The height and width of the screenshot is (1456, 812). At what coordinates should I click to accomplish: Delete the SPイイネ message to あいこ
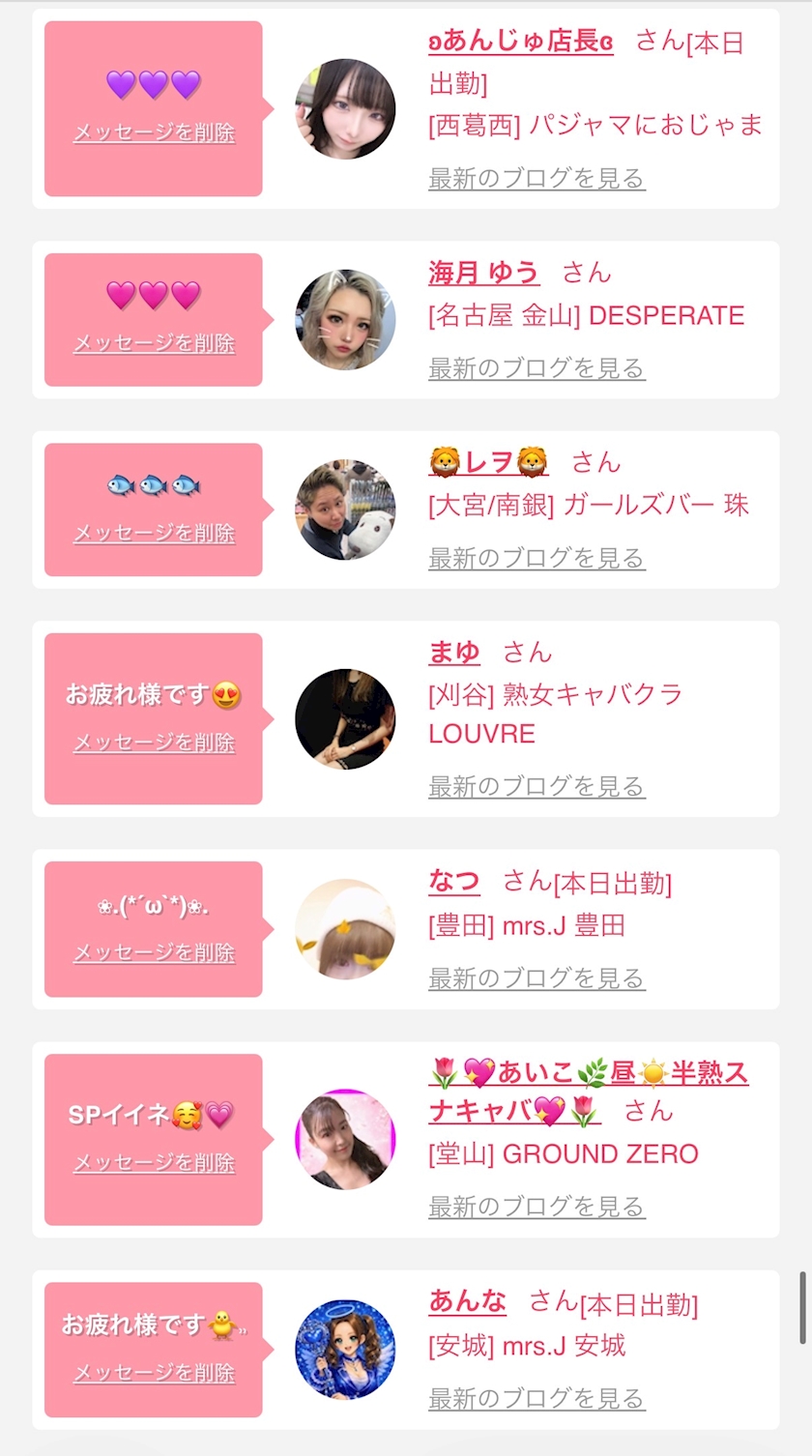154,1163
